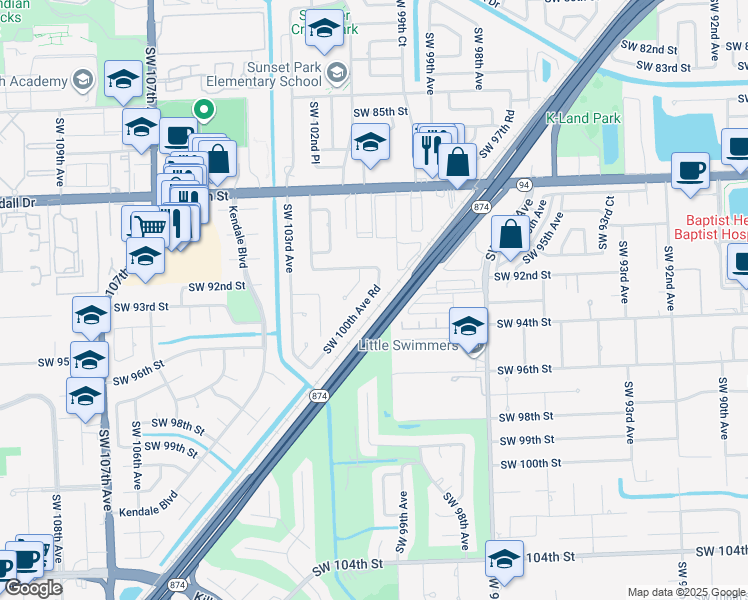The height and width of the screenshot is (600, 748).
Task: Open the school marker at Sunset Park
Action: pyautogui.click(x=324, y=30)
